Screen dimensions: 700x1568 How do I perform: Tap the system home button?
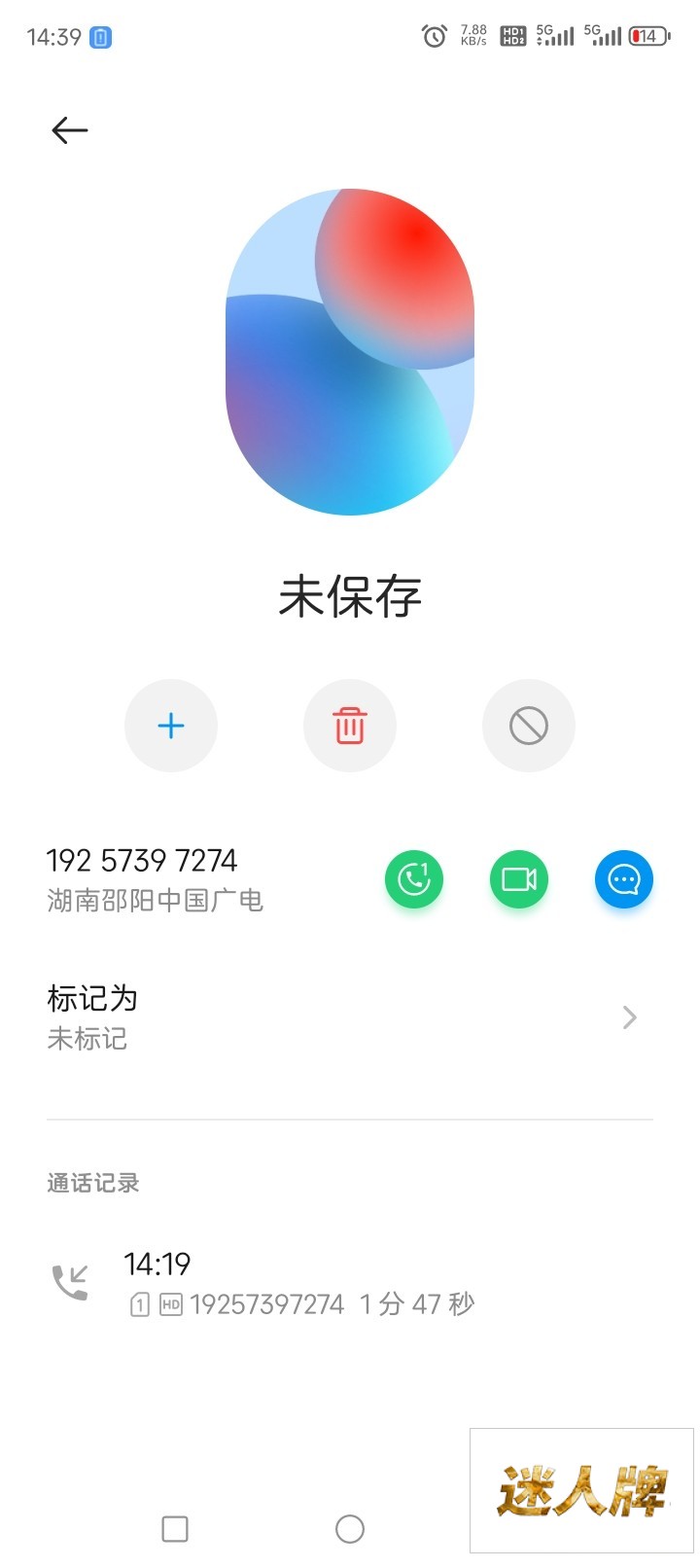click(350, 1529)
